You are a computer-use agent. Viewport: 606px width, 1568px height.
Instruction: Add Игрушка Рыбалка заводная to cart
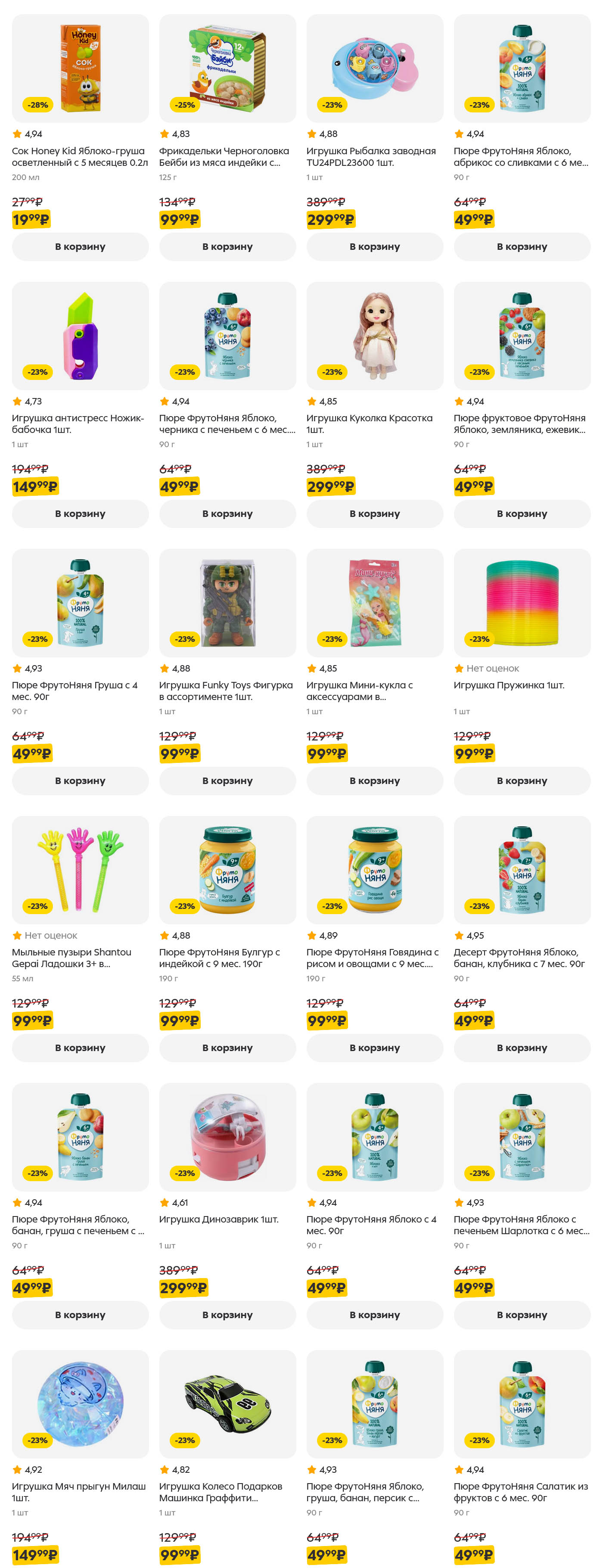(x=374, y=246)
